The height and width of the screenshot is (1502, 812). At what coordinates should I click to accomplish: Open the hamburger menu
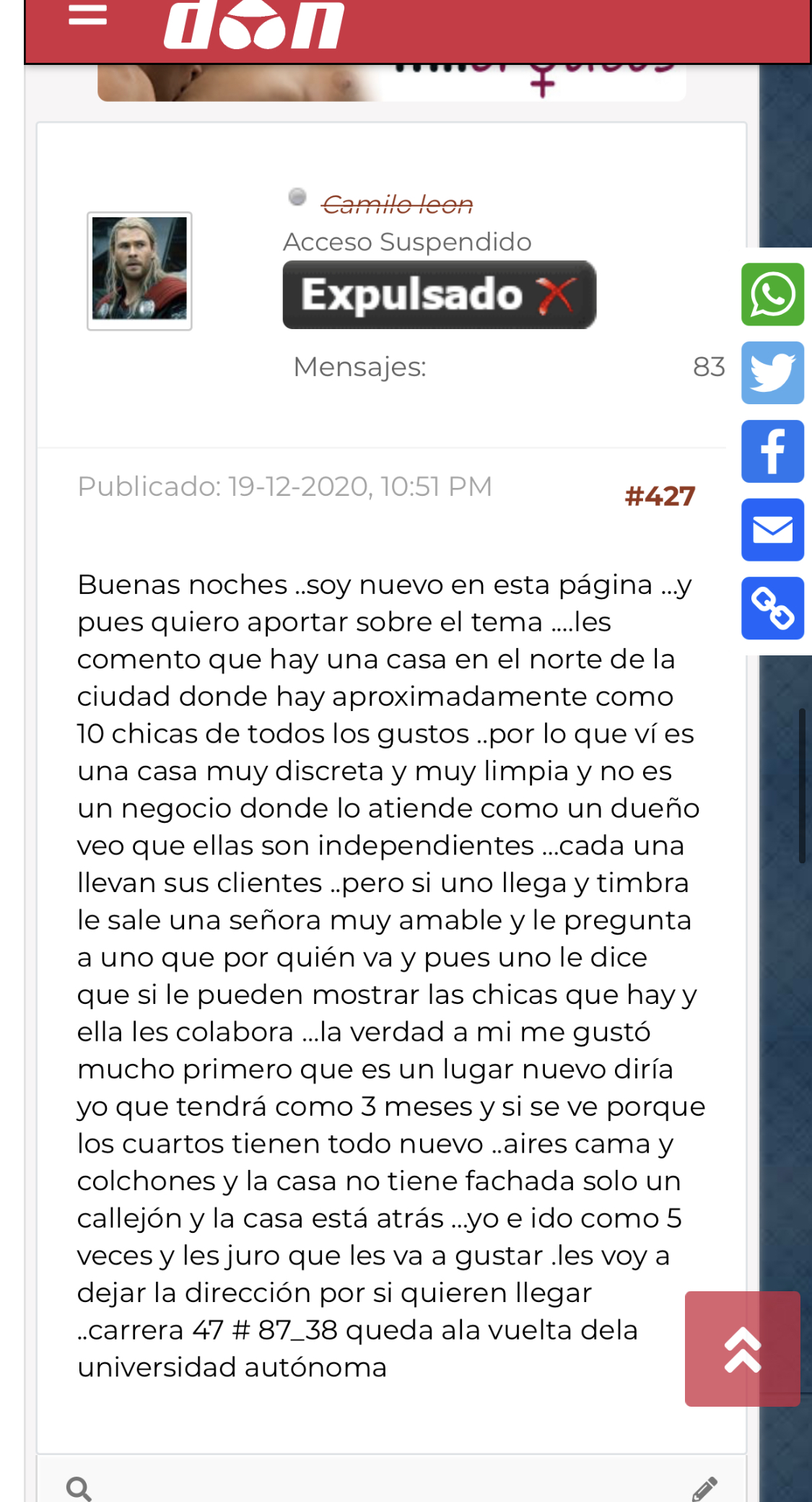87,15
